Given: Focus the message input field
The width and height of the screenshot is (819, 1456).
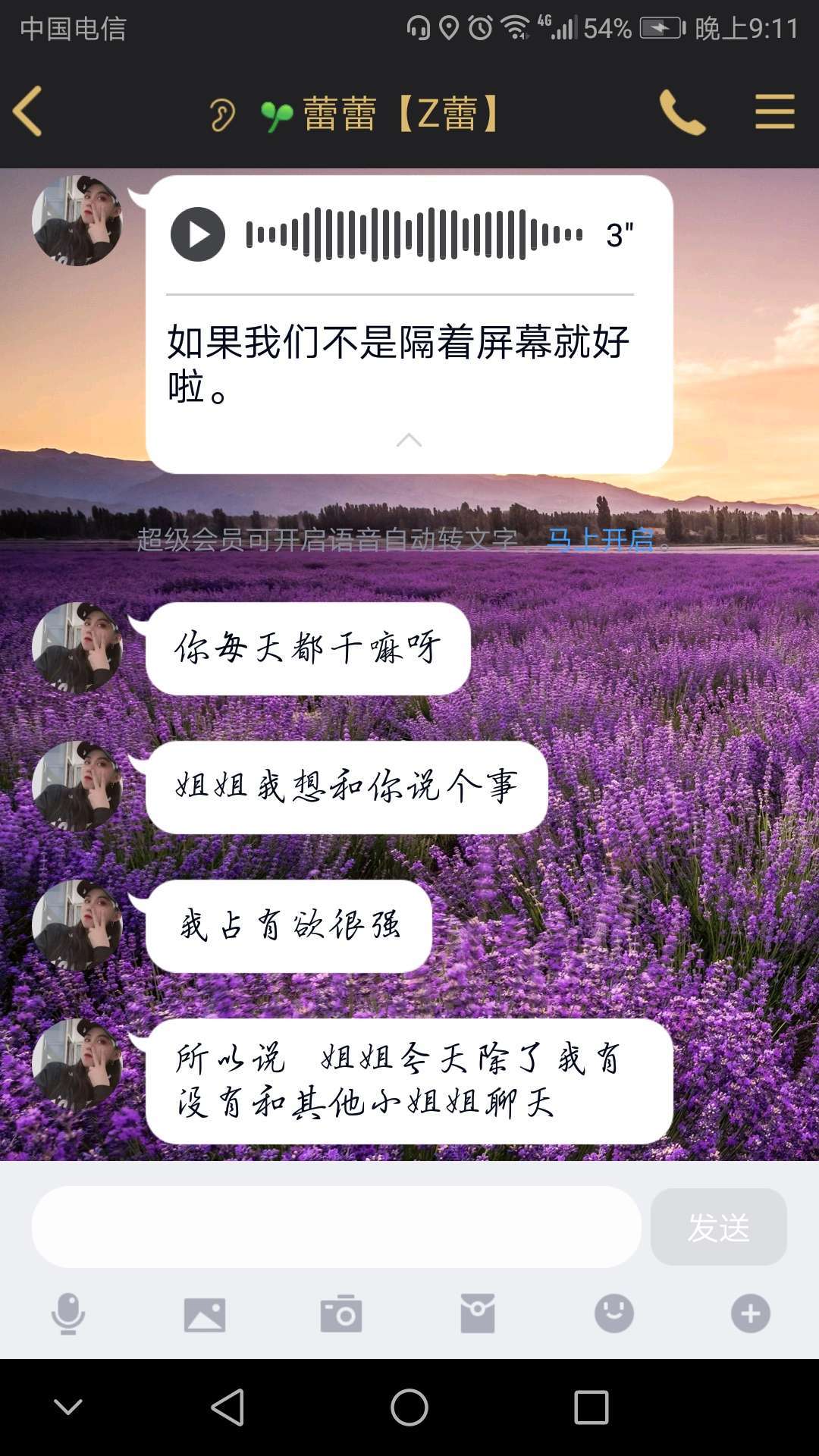Looking at the screenshot, I should click(336, 1226).
